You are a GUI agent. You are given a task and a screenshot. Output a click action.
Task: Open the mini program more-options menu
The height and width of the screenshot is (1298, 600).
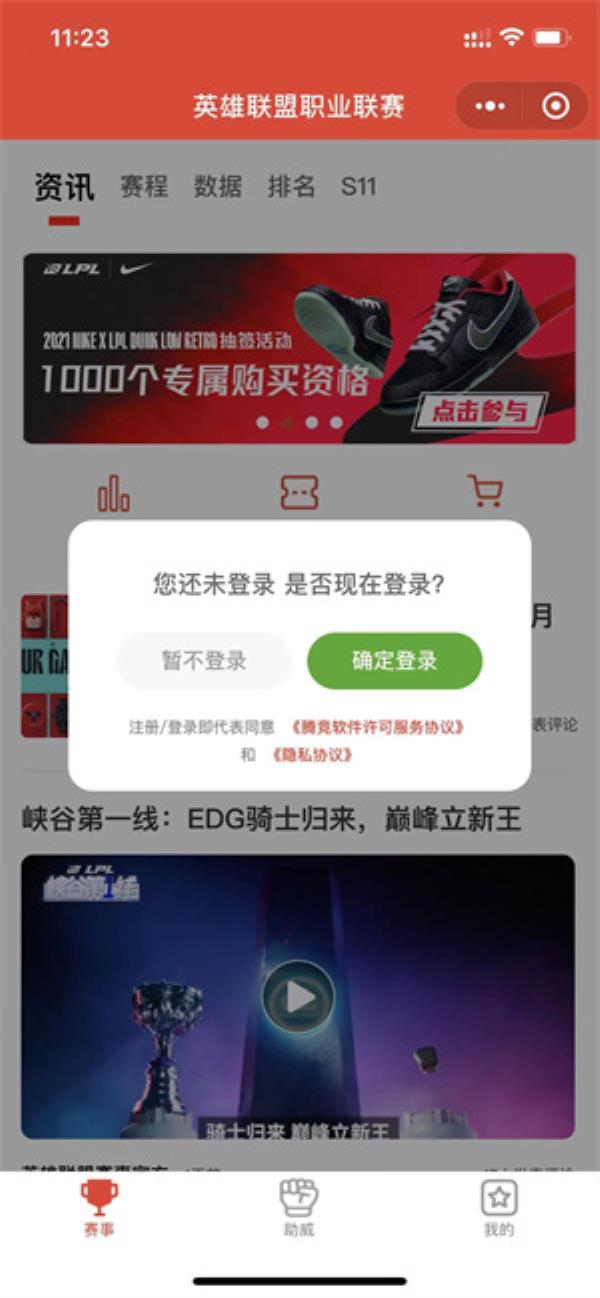(x=490, y=106)
